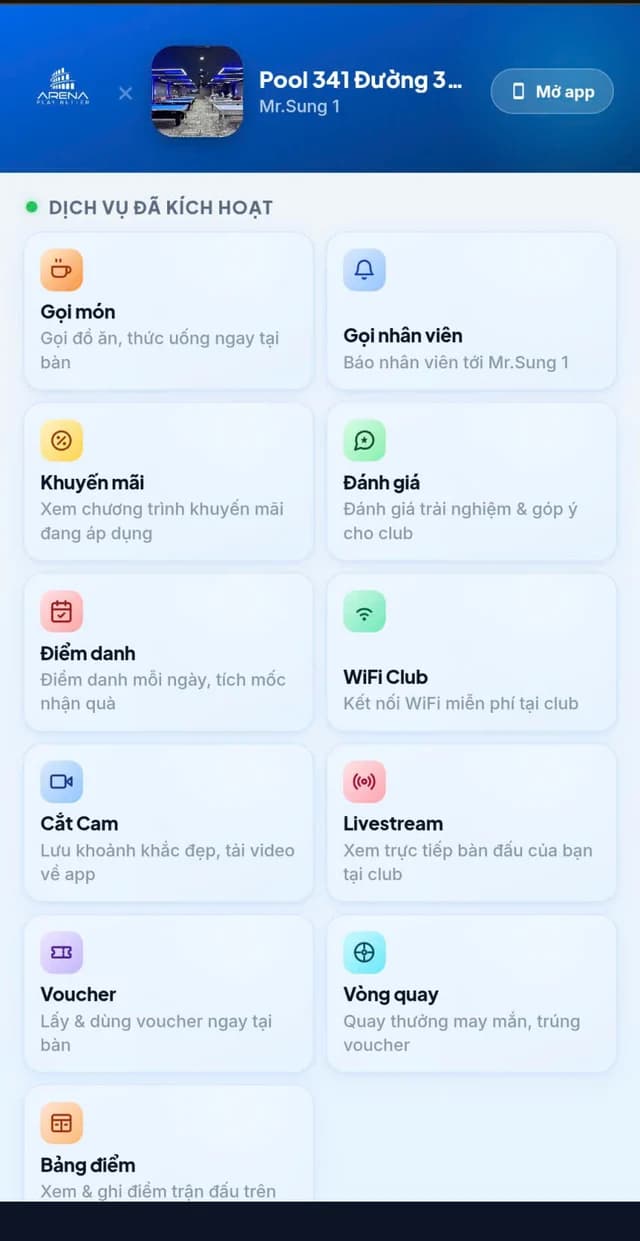Viewport: 640px width, 1241px height.
Task: Open the Vòng quay lucky spin card
Action: [471, 994]
